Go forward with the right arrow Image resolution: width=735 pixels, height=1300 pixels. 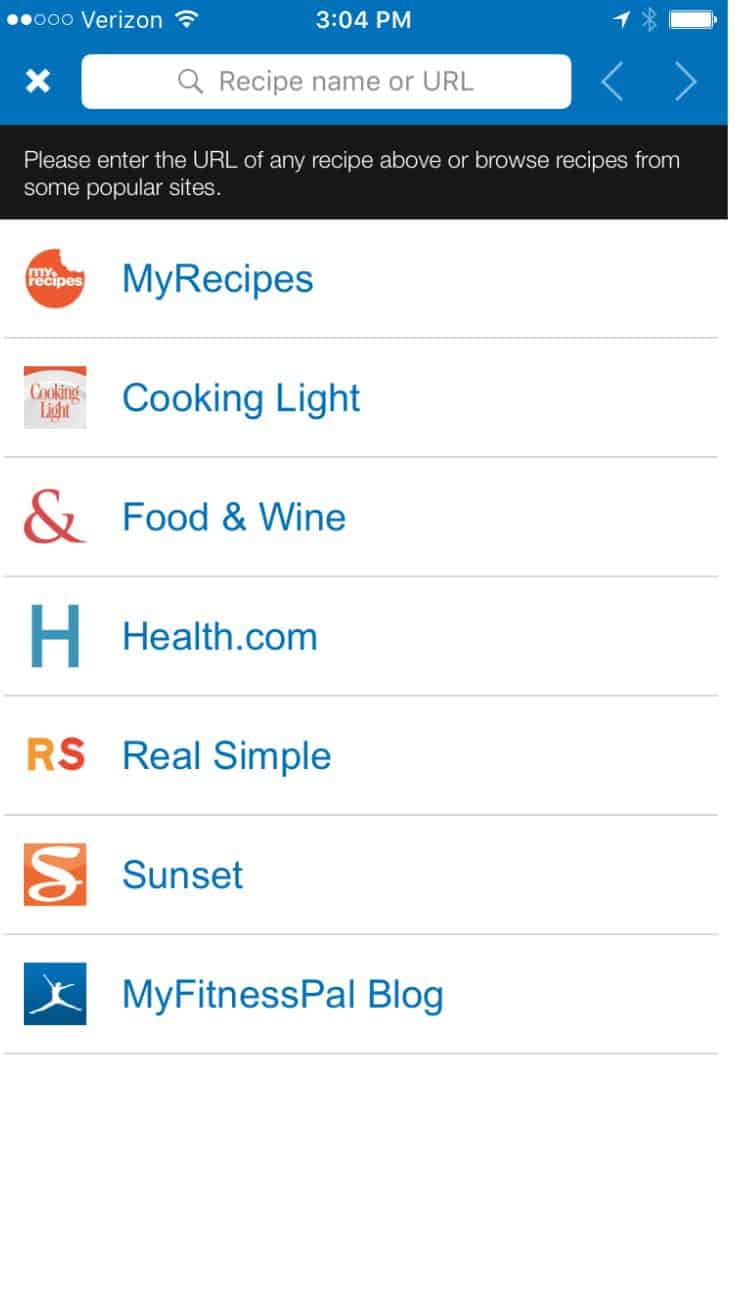[685, 82]
